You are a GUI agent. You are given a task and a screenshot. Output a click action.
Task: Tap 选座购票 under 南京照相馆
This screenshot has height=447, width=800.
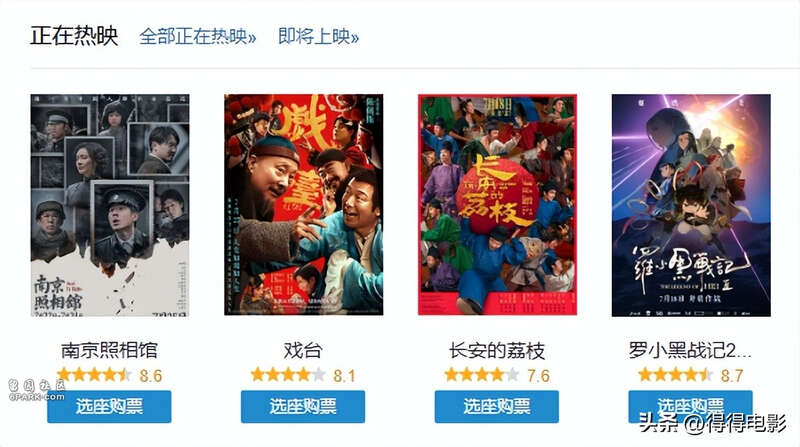click(109, 407)
